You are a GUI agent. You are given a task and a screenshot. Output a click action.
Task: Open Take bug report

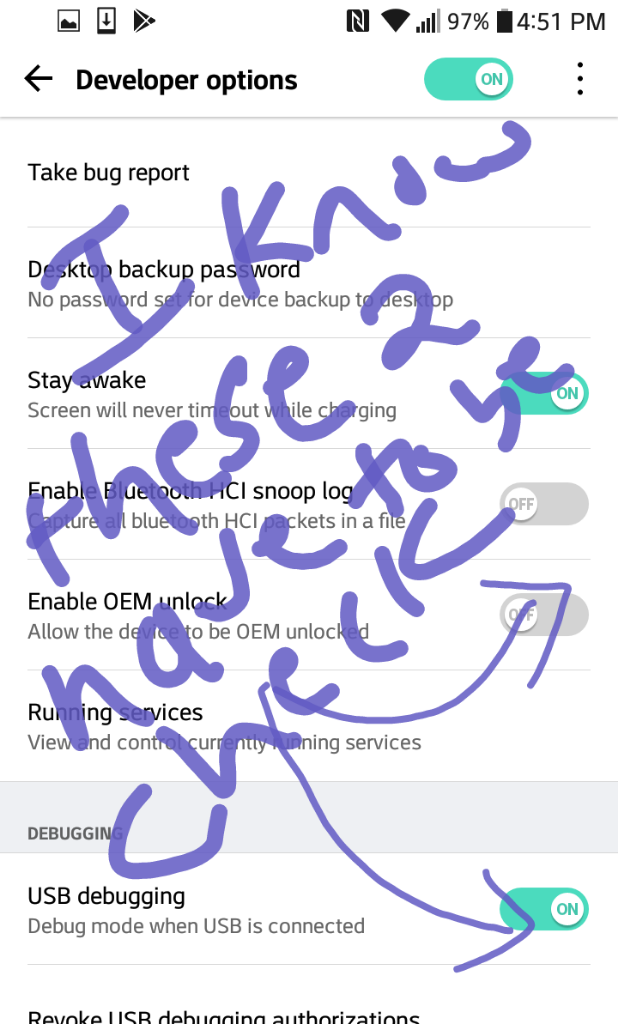(x=108, y=173)
